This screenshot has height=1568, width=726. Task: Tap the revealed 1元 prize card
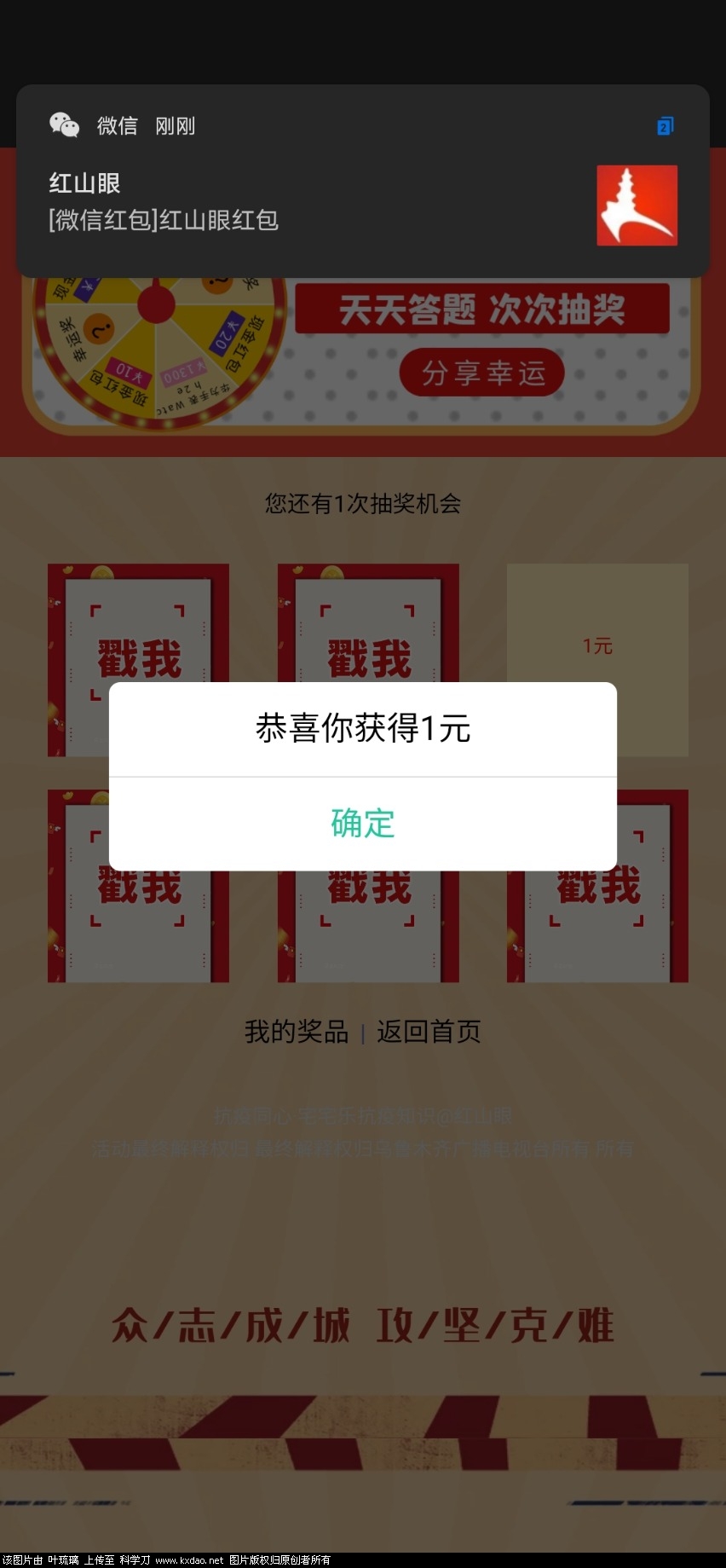(596, 646)
